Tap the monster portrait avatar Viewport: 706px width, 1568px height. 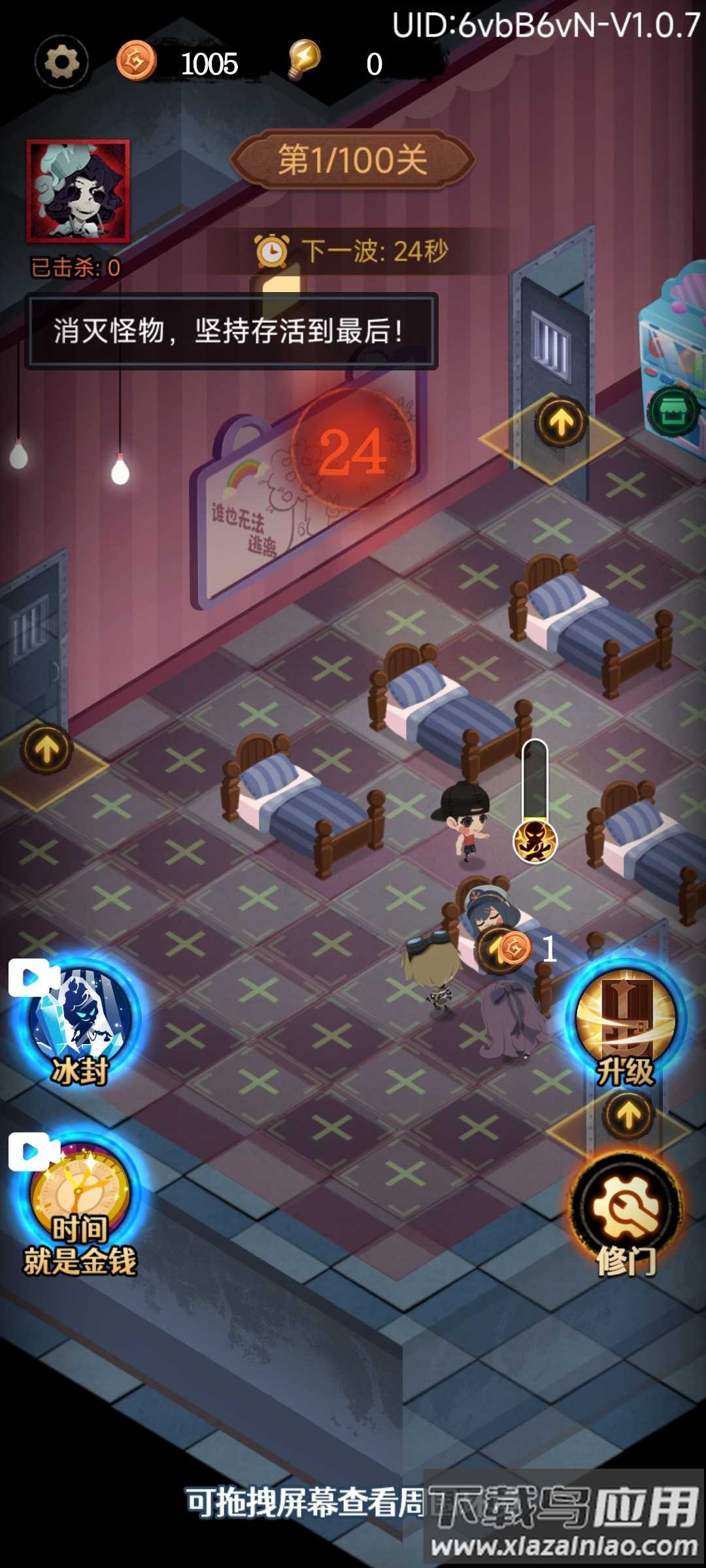pyautogui.click(x=78, y=191)
